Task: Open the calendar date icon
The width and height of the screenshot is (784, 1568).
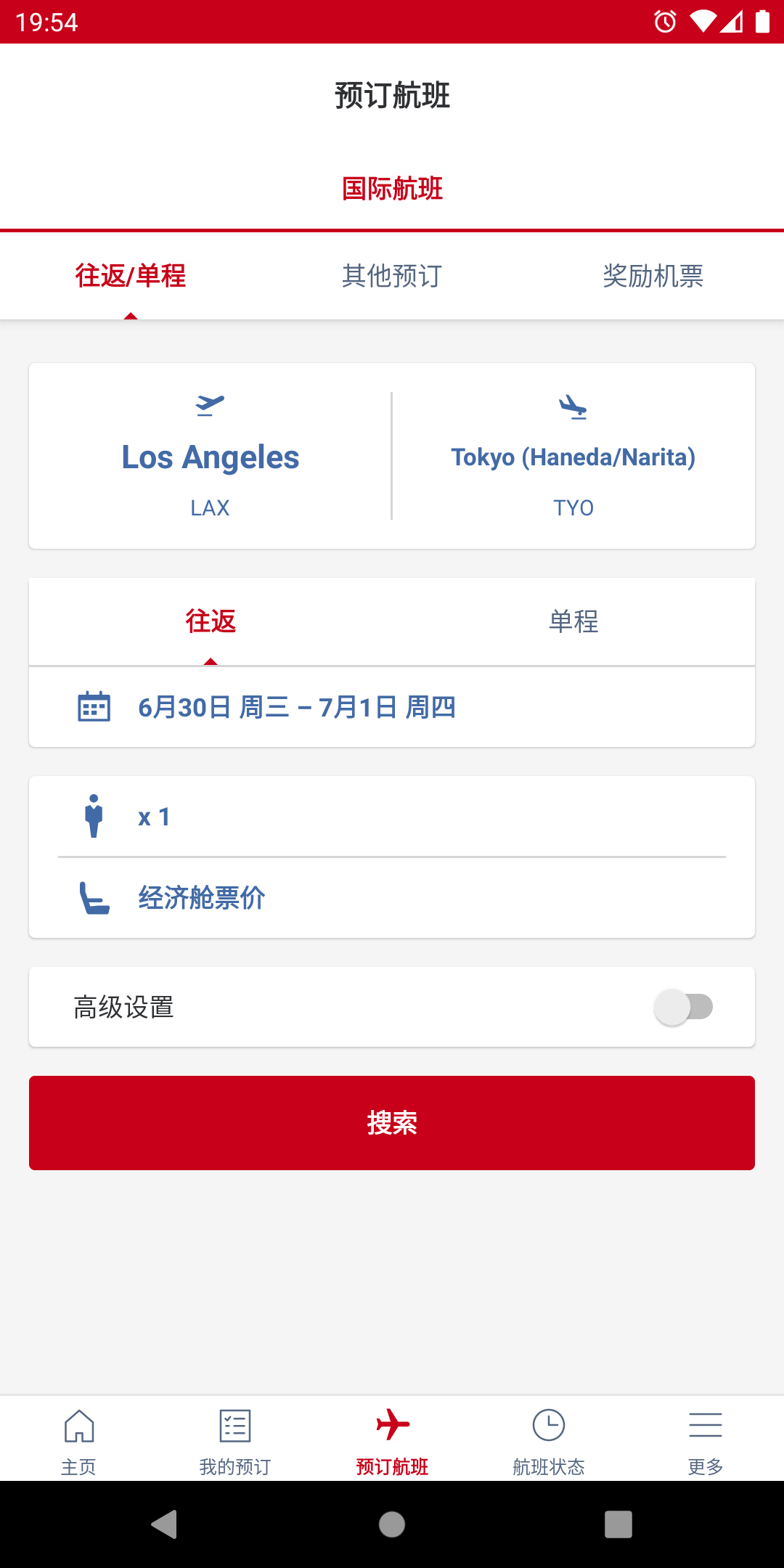Action: [x=93, y=706]
